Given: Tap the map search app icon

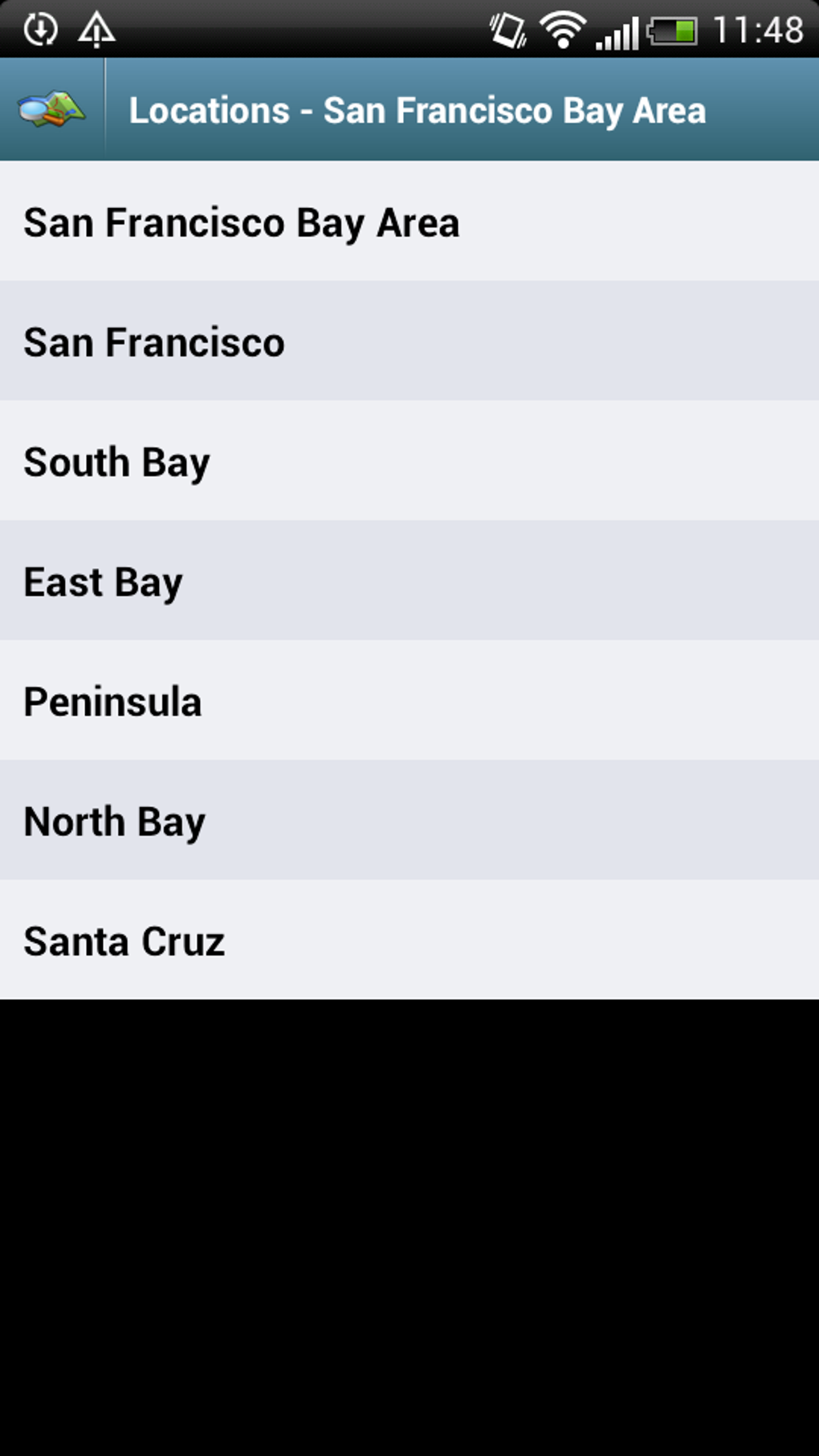Looking at the screenshot, I should coord(51,109).
